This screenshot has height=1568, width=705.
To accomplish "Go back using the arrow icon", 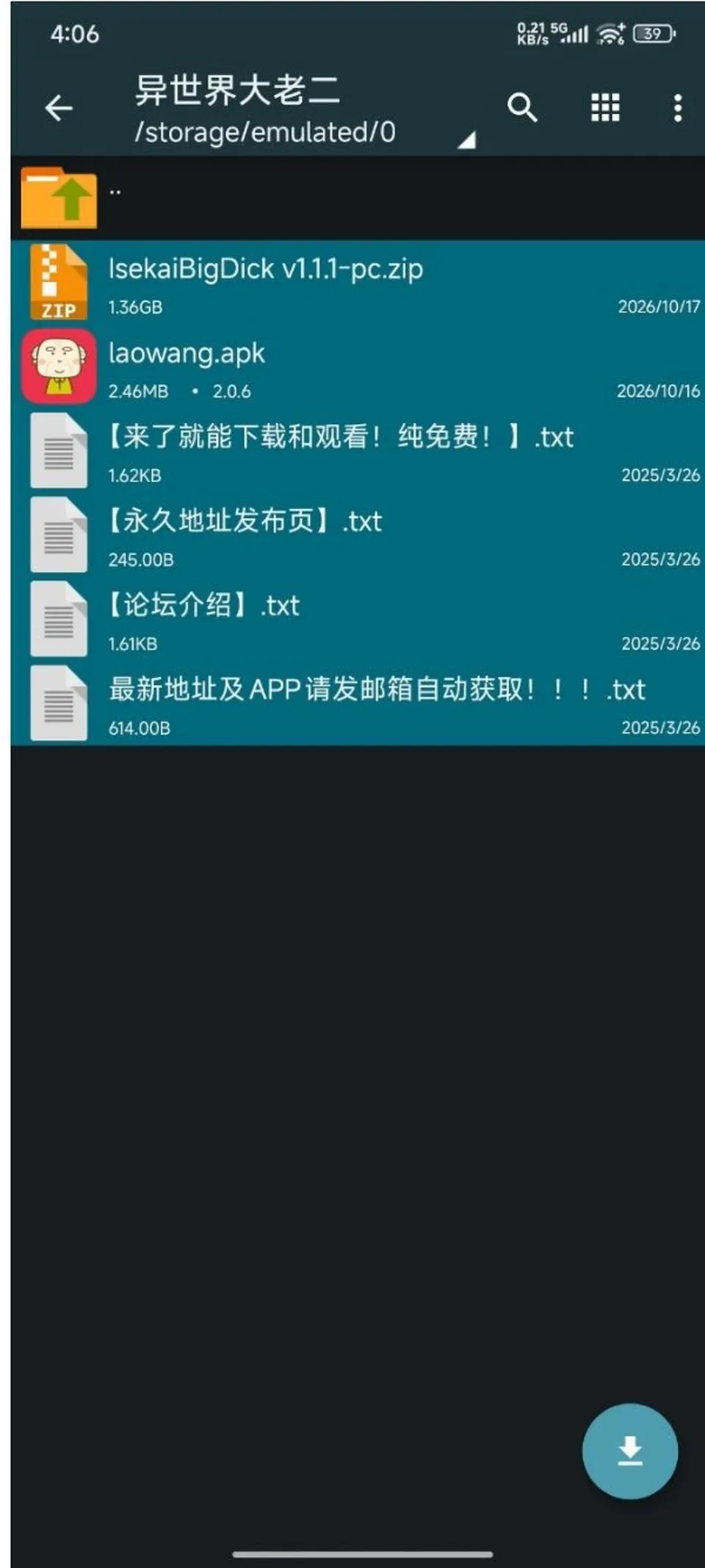I will (59, 109).
